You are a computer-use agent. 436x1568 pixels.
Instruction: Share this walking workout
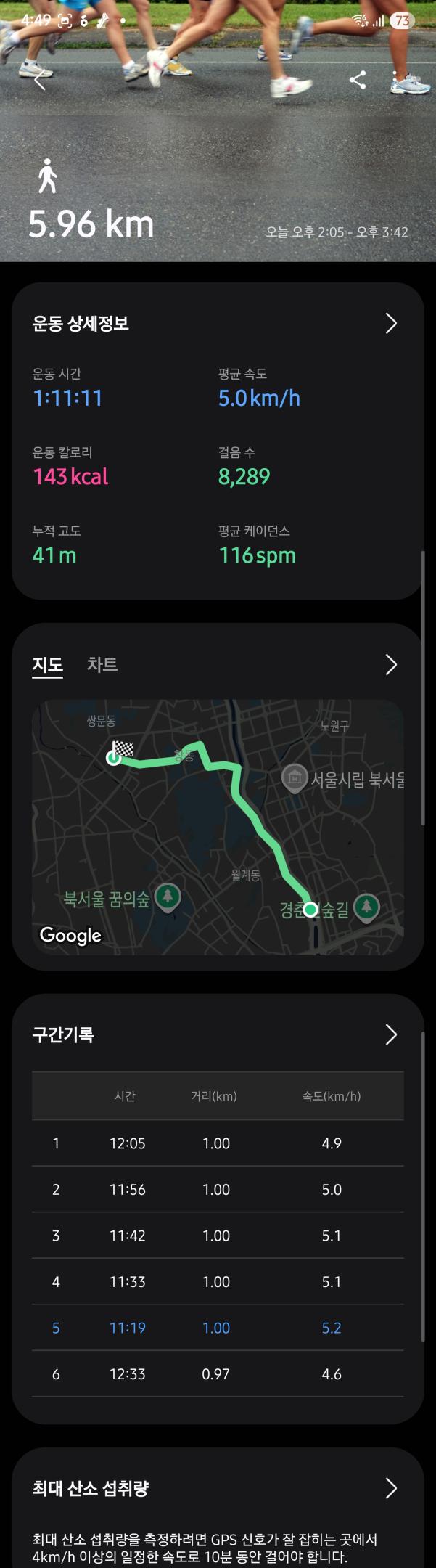[x=357, y=80]
